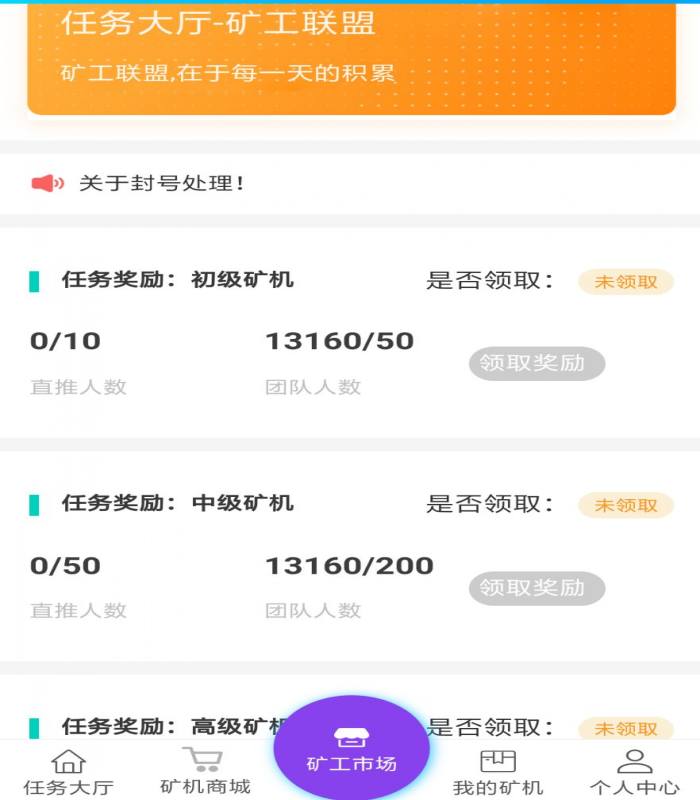Screen dimensions: 700x800
Task: Open the 个人中心 tab
Action: click(x=634, y=773)
